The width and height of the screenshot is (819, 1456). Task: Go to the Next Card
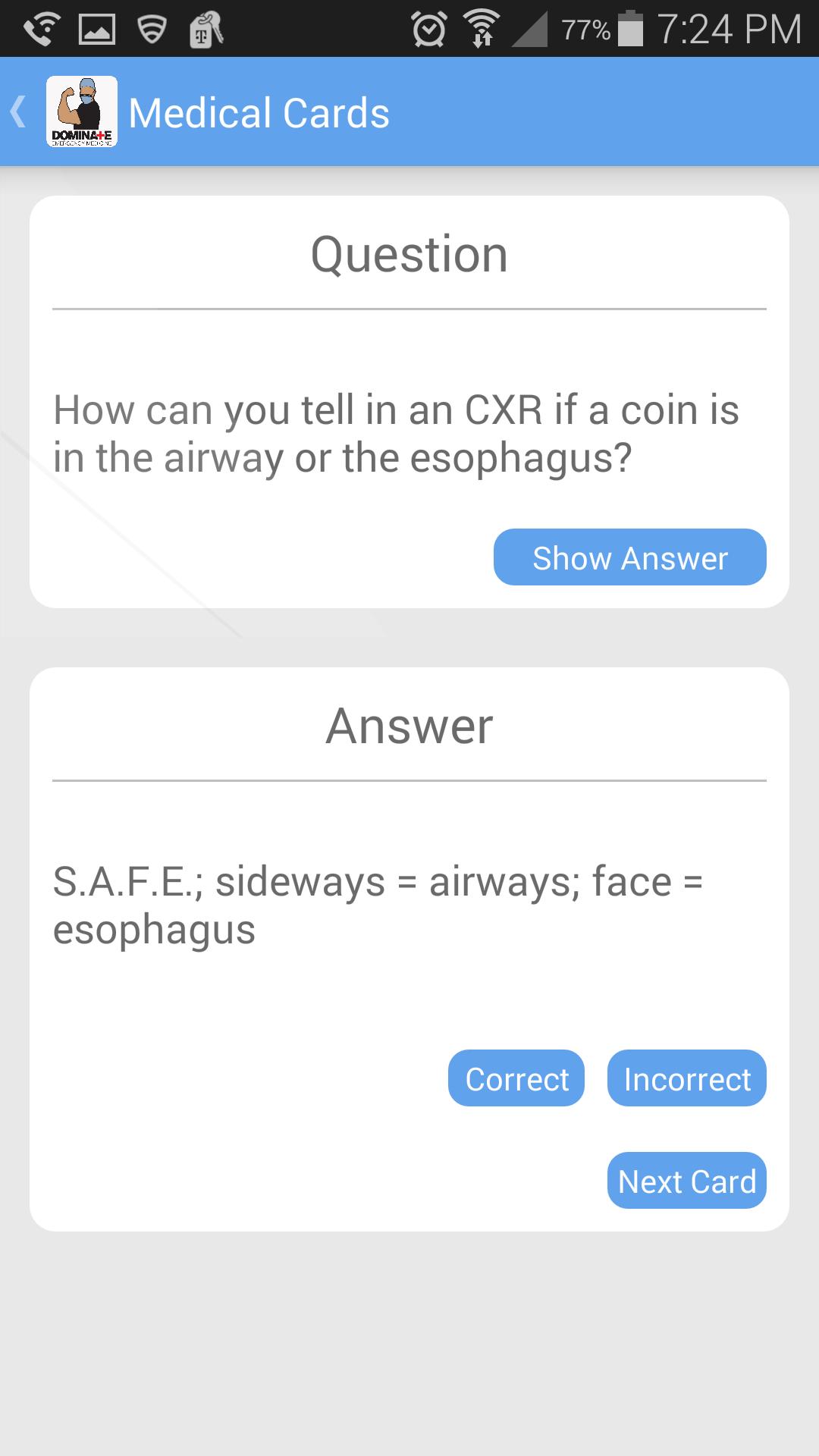point(686,1181)
